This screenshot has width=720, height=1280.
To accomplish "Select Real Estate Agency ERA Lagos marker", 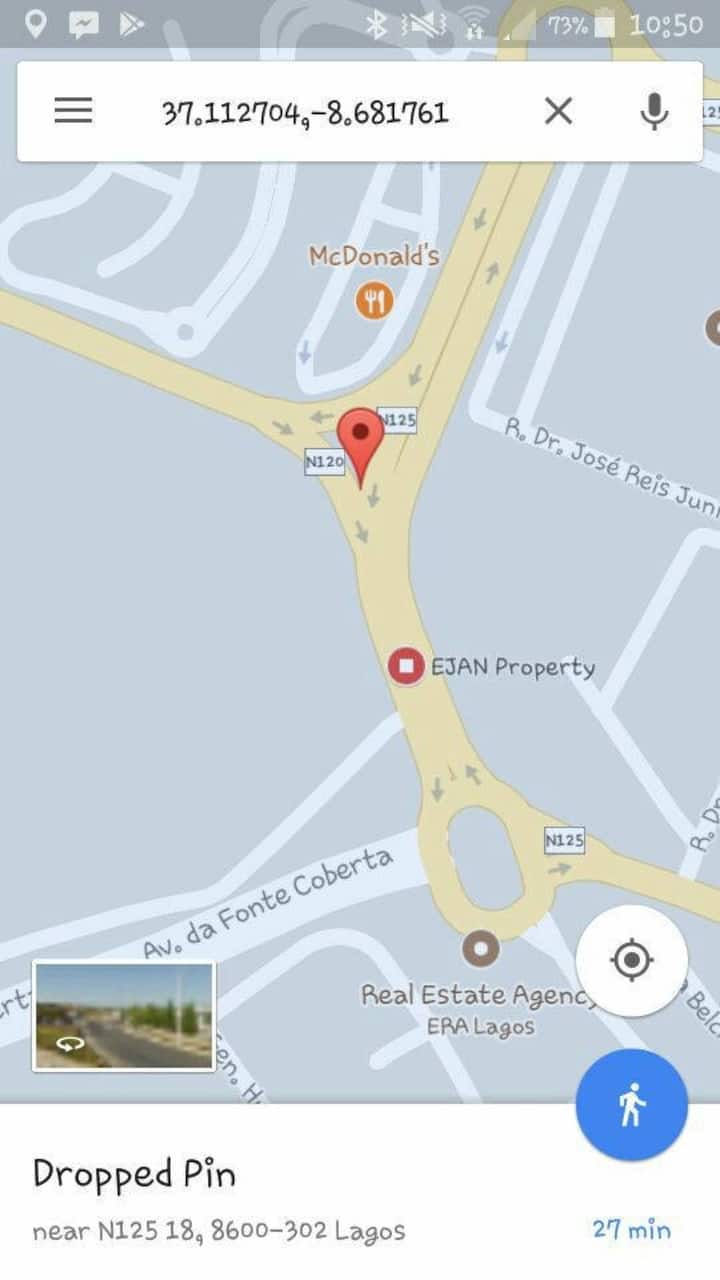I will [481, 948].
